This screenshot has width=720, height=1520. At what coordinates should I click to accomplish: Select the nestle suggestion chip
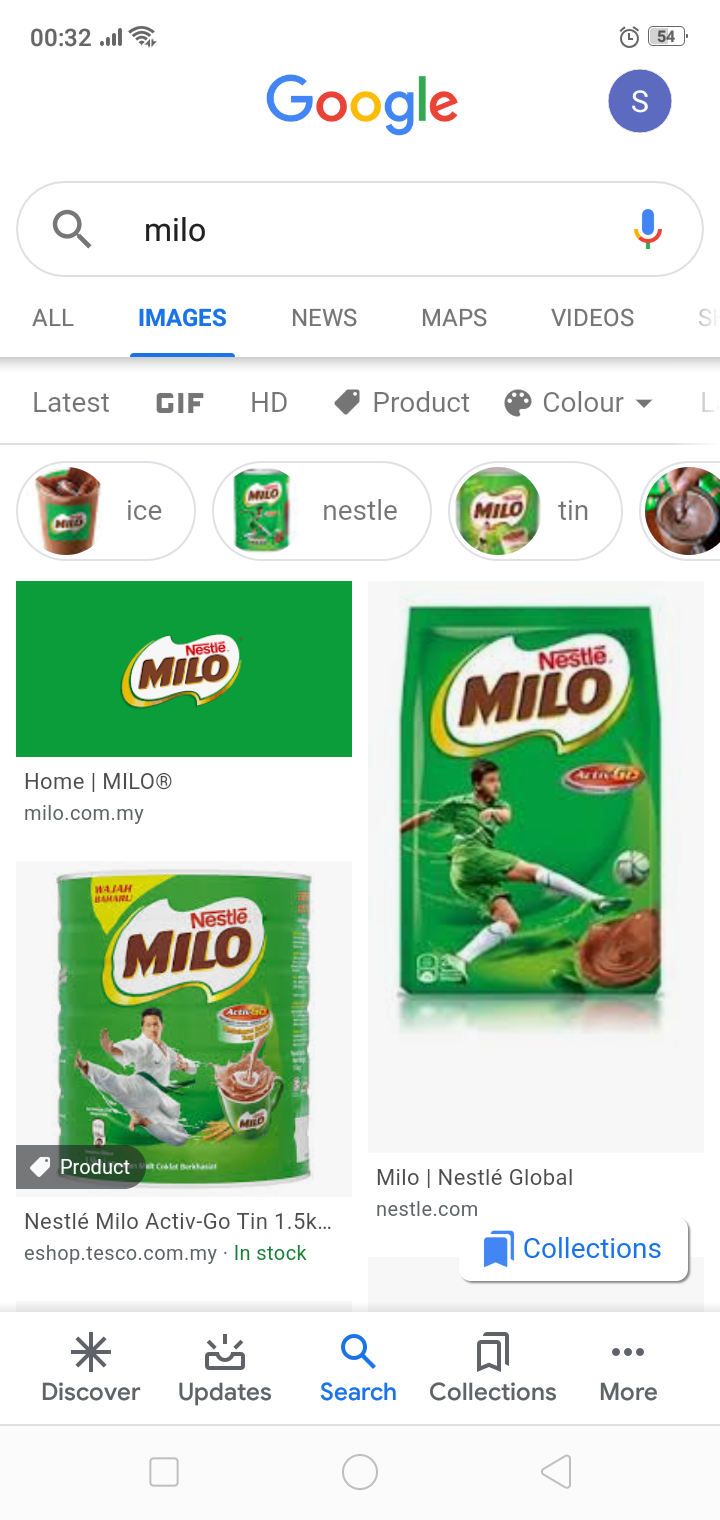click(x=321, y=511)
